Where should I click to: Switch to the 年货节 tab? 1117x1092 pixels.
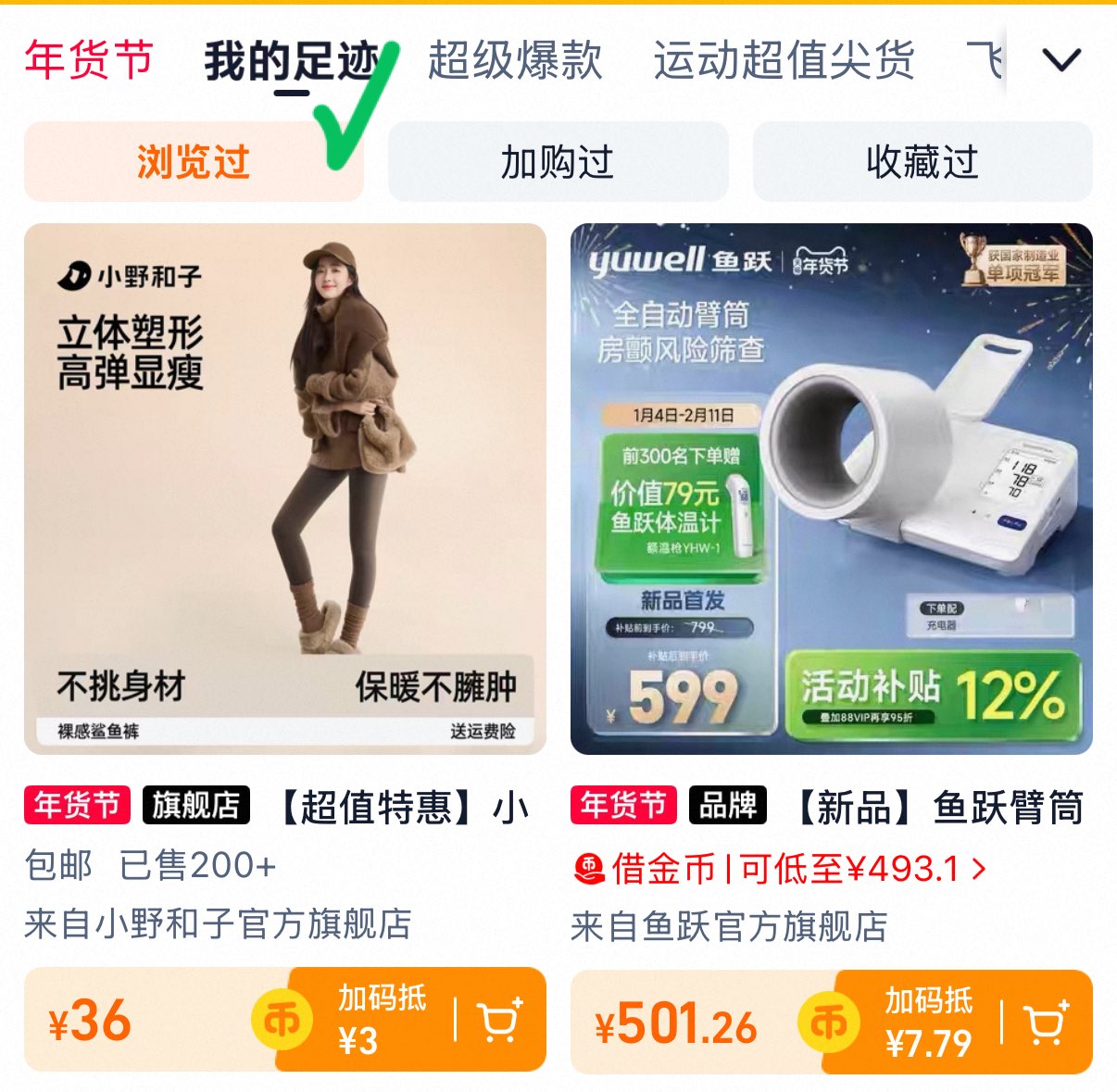(x=89, y=60)
